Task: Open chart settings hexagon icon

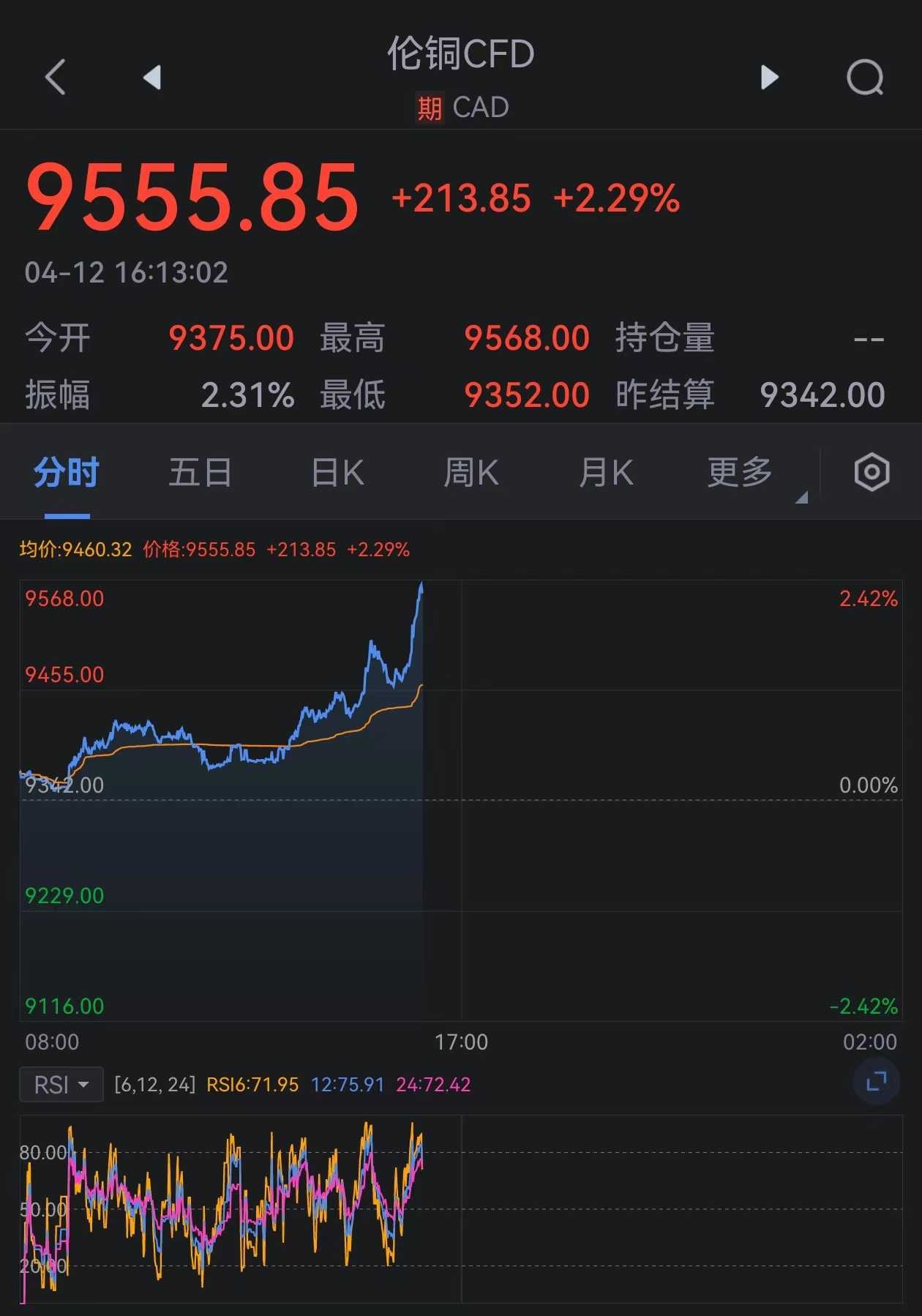Action: coord(872,472)
